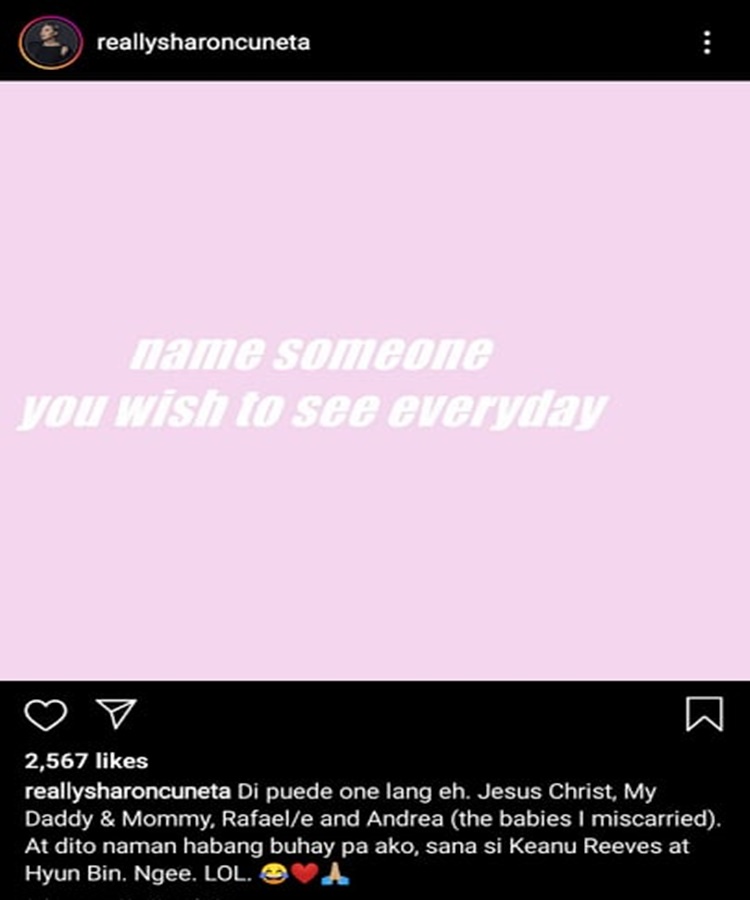750x900 pixels.
Task: Share the post via paper plane icon
Action: click(x=115, y=713)
